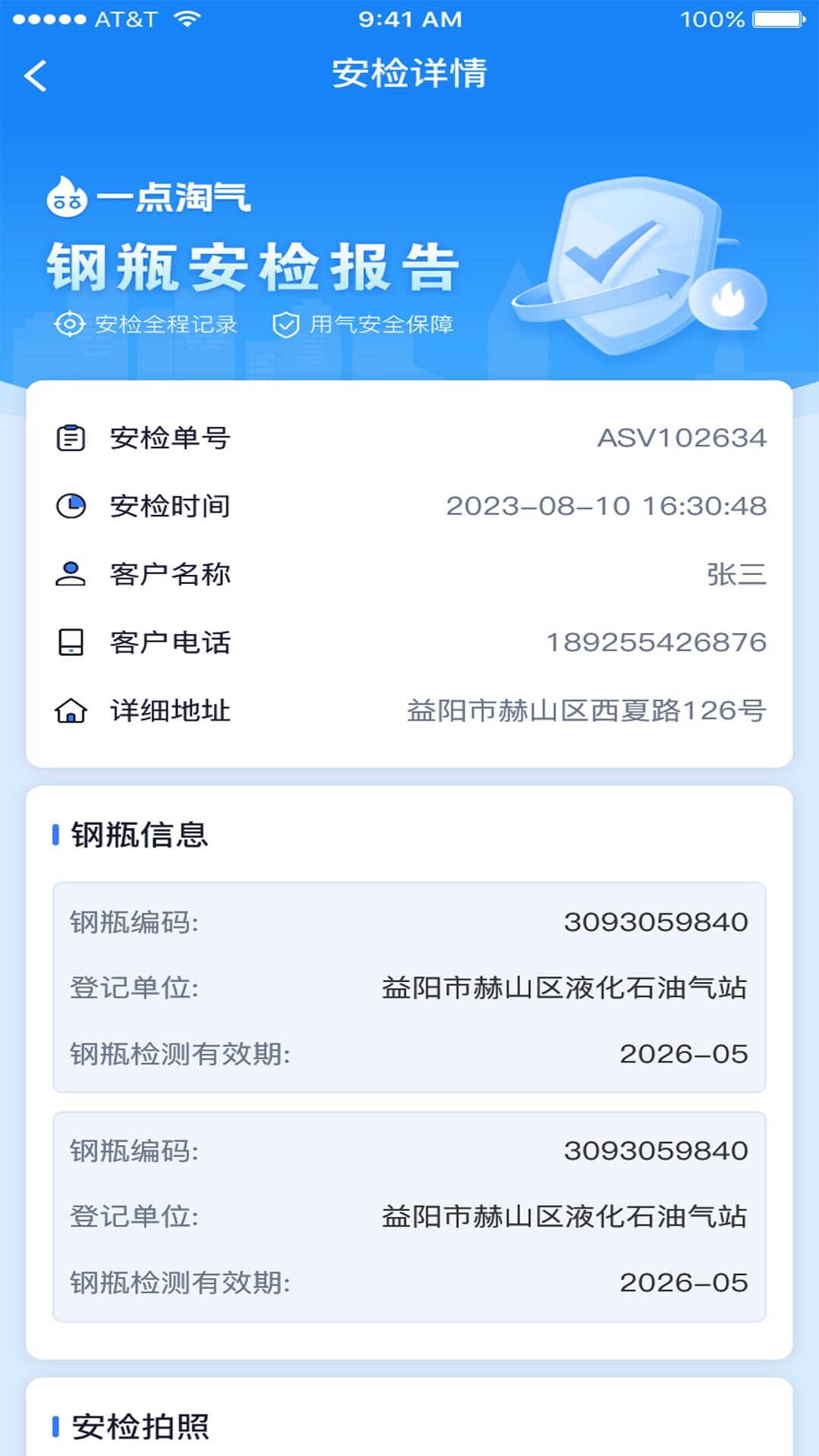Tap the clipboard icon beside 安检单号
Viewport: 819px width, 1456px height.
coord(71,438)
